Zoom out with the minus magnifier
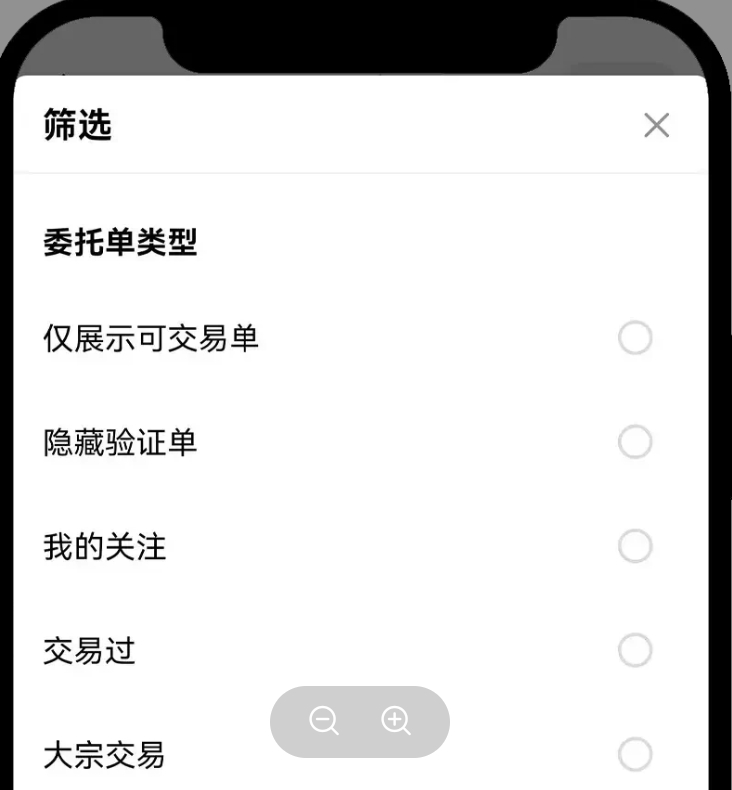Image resolution: width=732 pixels, height=790 pixels. tap(324, 721)
